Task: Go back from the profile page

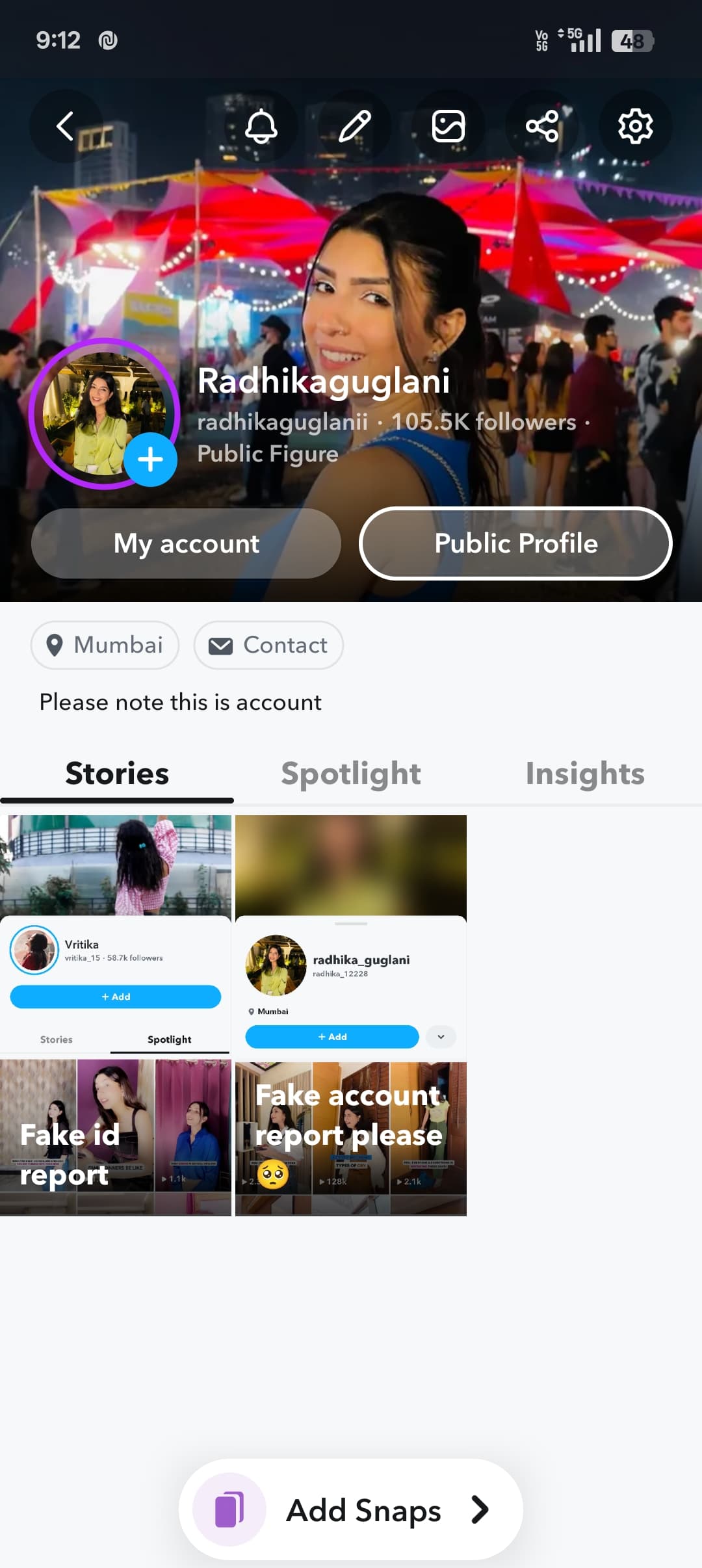Action: coord(65,126)
